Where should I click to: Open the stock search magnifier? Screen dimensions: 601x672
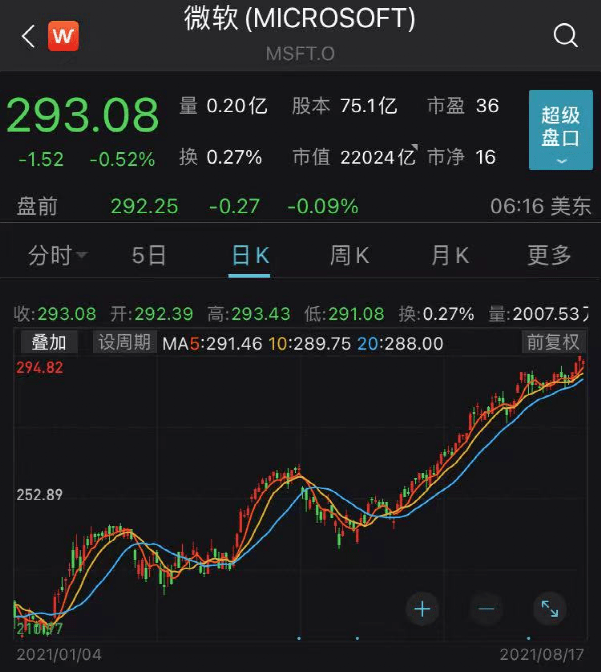click(x=565, y=37)
